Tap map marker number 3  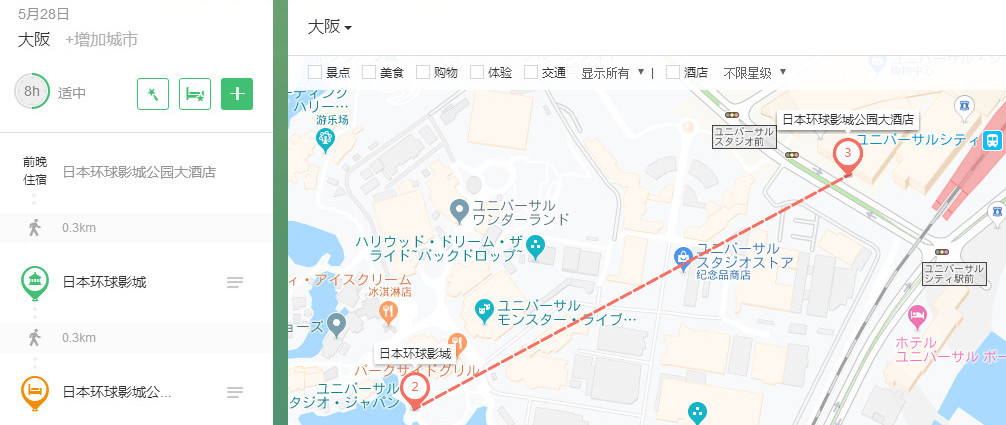847,154
